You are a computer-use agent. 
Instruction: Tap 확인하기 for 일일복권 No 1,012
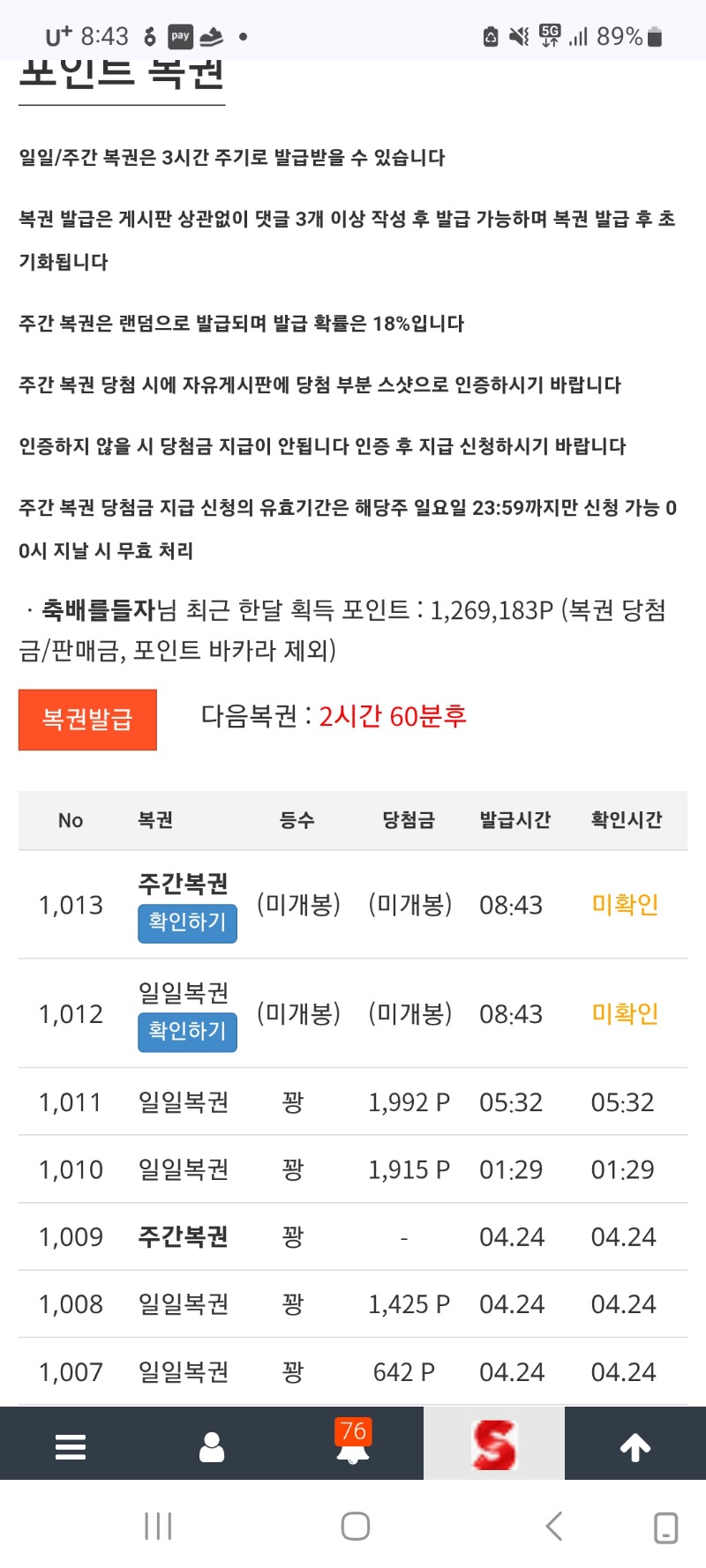(187, 1031)
